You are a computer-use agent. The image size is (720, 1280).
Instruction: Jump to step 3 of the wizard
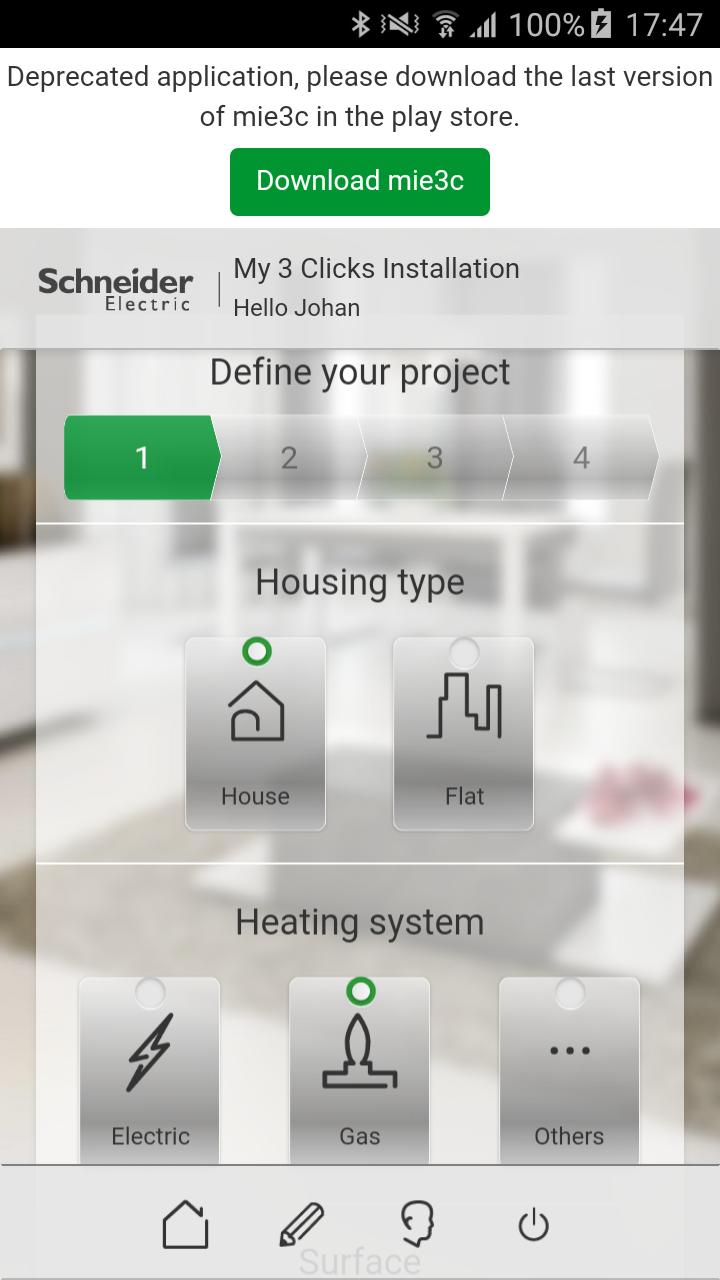[x=434, y=458]
